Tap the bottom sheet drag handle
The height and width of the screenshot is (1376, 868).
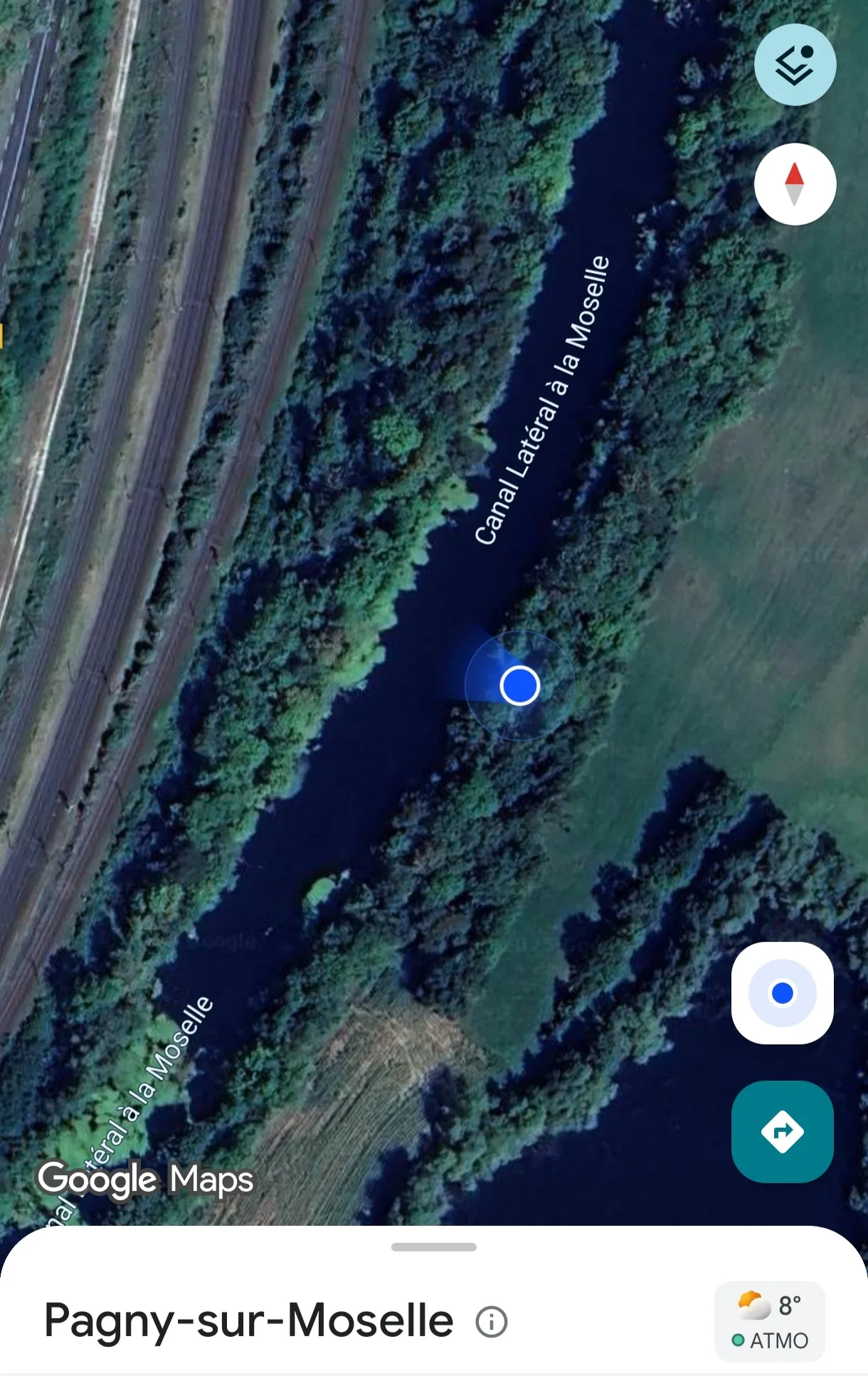pyautogui.click(x=434, y=1247)
